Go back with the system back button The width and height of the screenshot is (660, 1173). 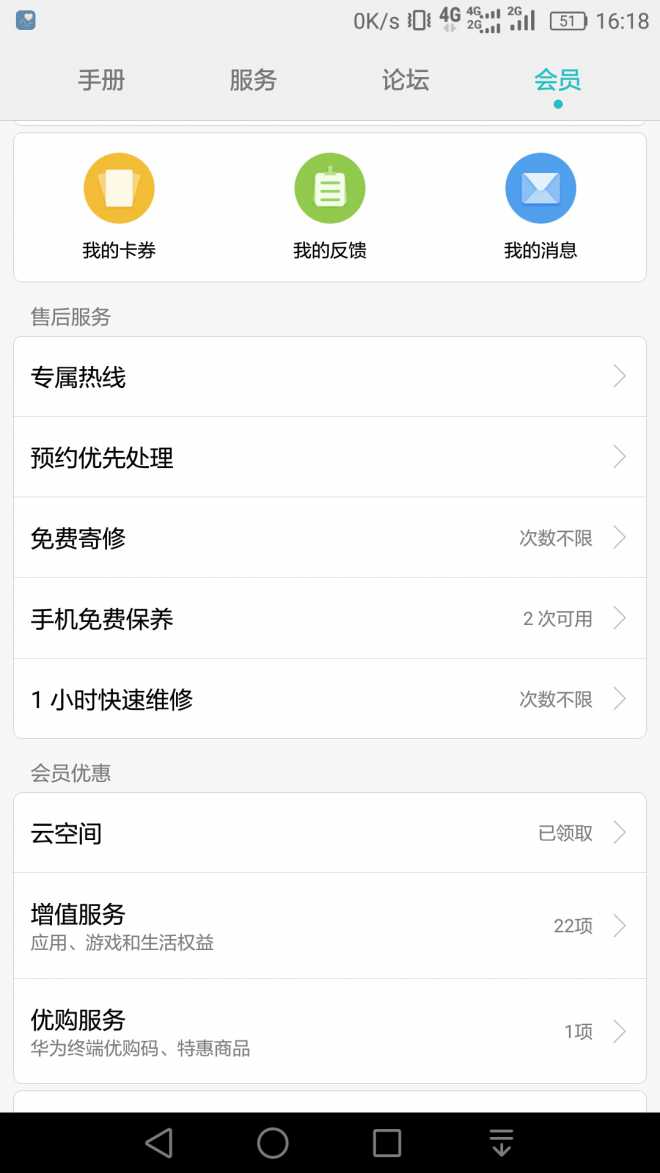click(159, 1142)
